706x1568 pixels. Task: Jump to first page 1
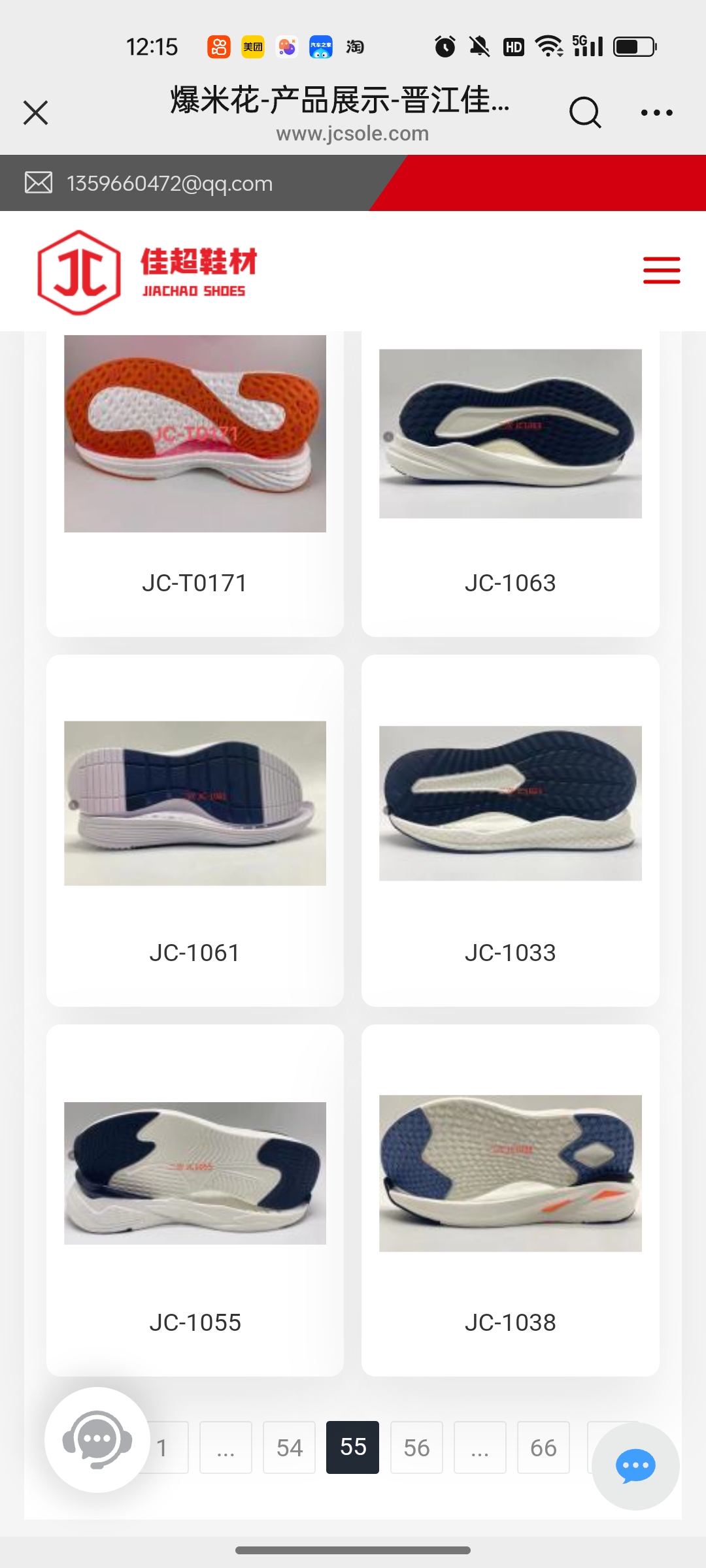click(x=166, y=1447)
